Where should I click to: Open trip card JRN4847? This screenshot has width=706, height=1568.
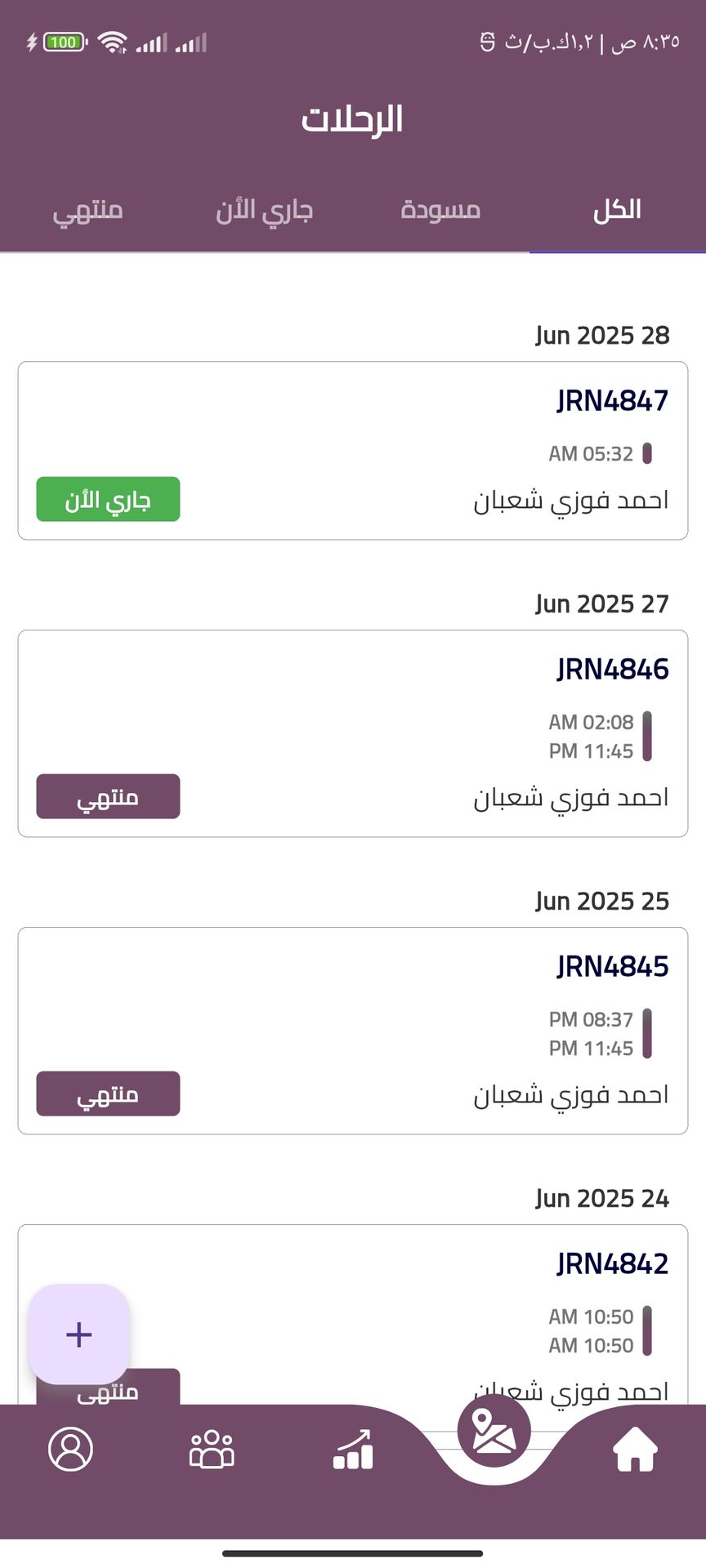(x=353, y=450)
